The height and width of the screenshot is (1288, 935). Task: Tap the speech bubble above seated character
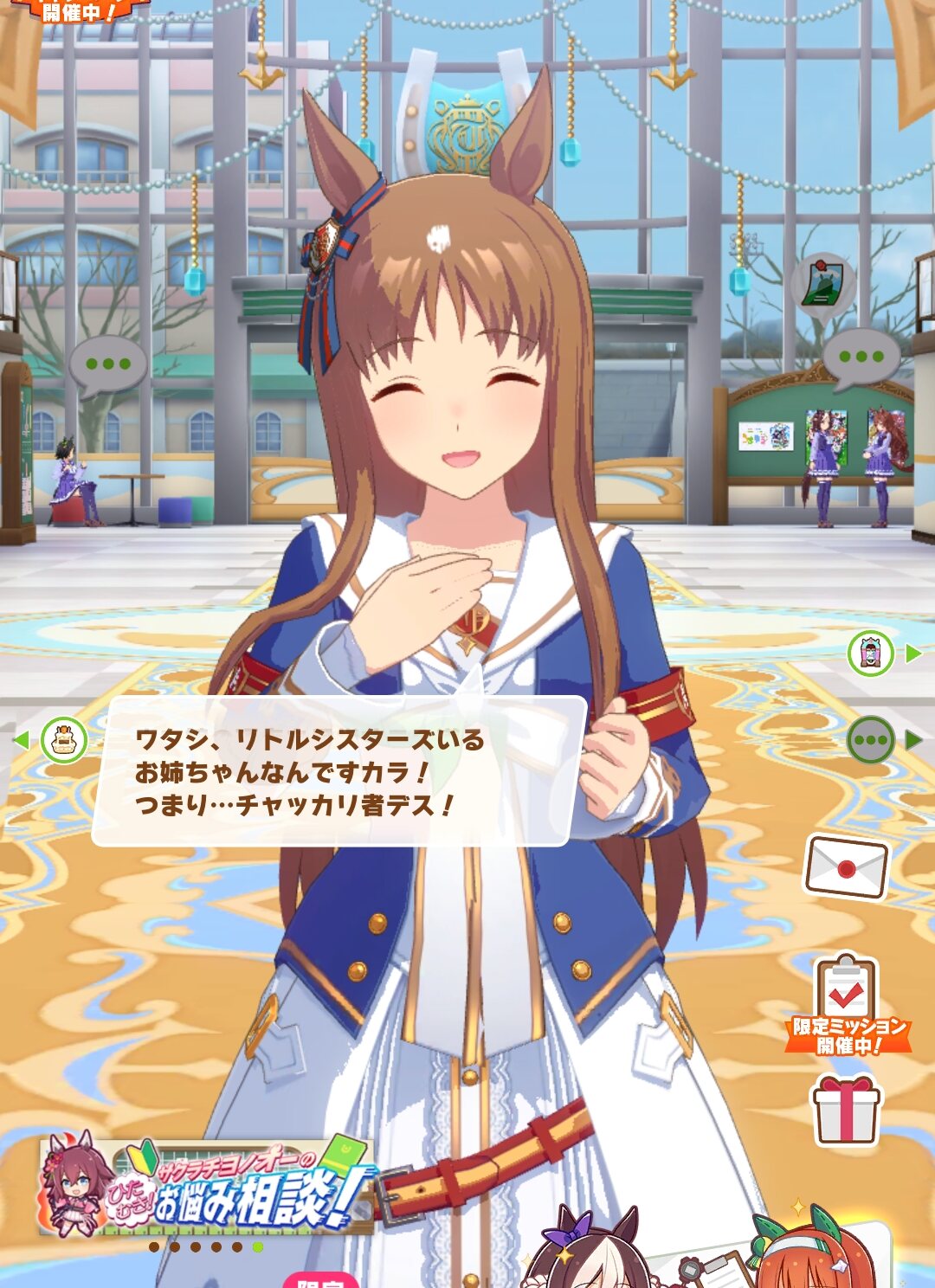click(x=107, y=364)
